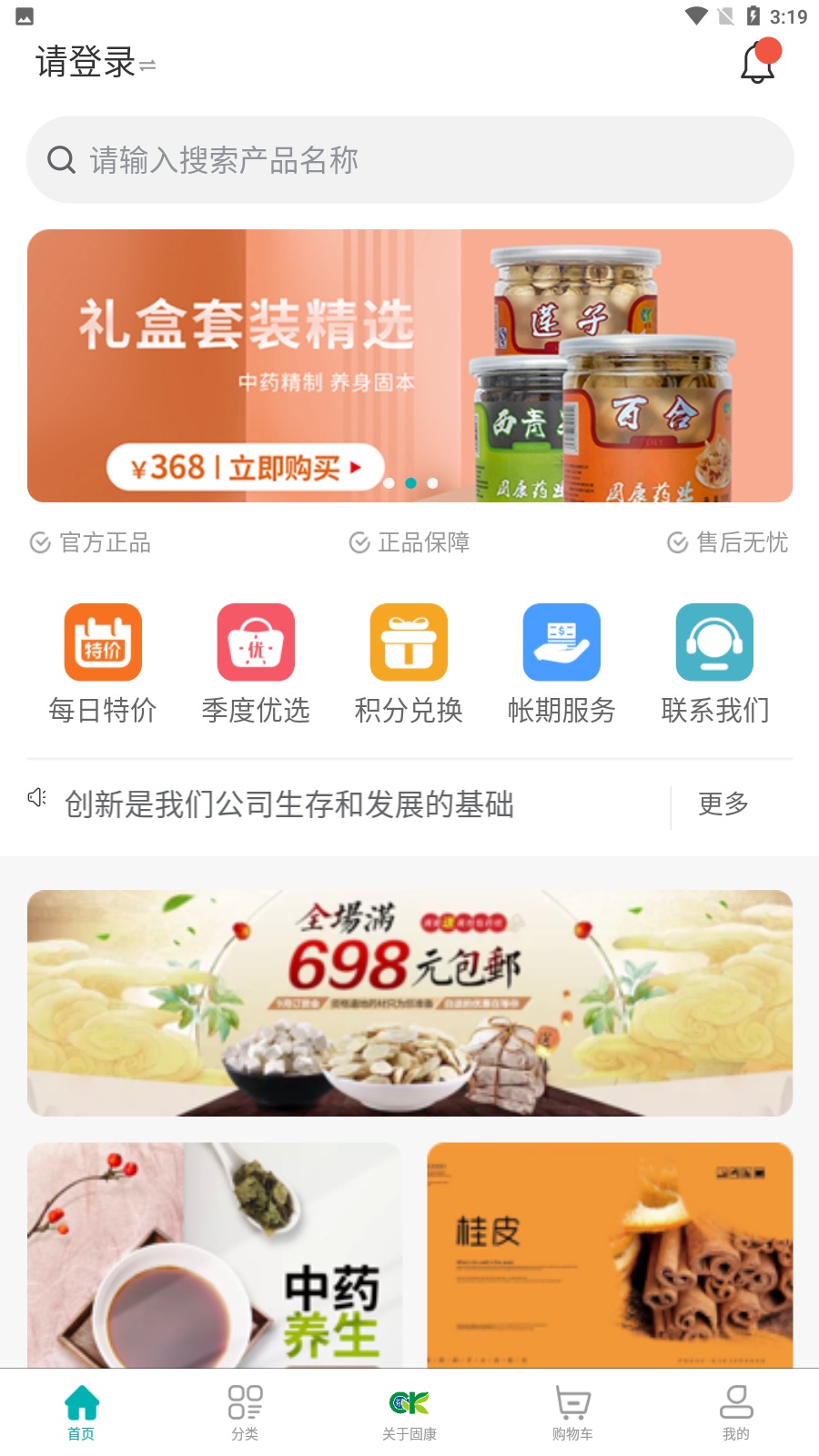Open the 桂皮 product card
The height and width of the screenshot is (1456, 819).
pos(610,1256)
